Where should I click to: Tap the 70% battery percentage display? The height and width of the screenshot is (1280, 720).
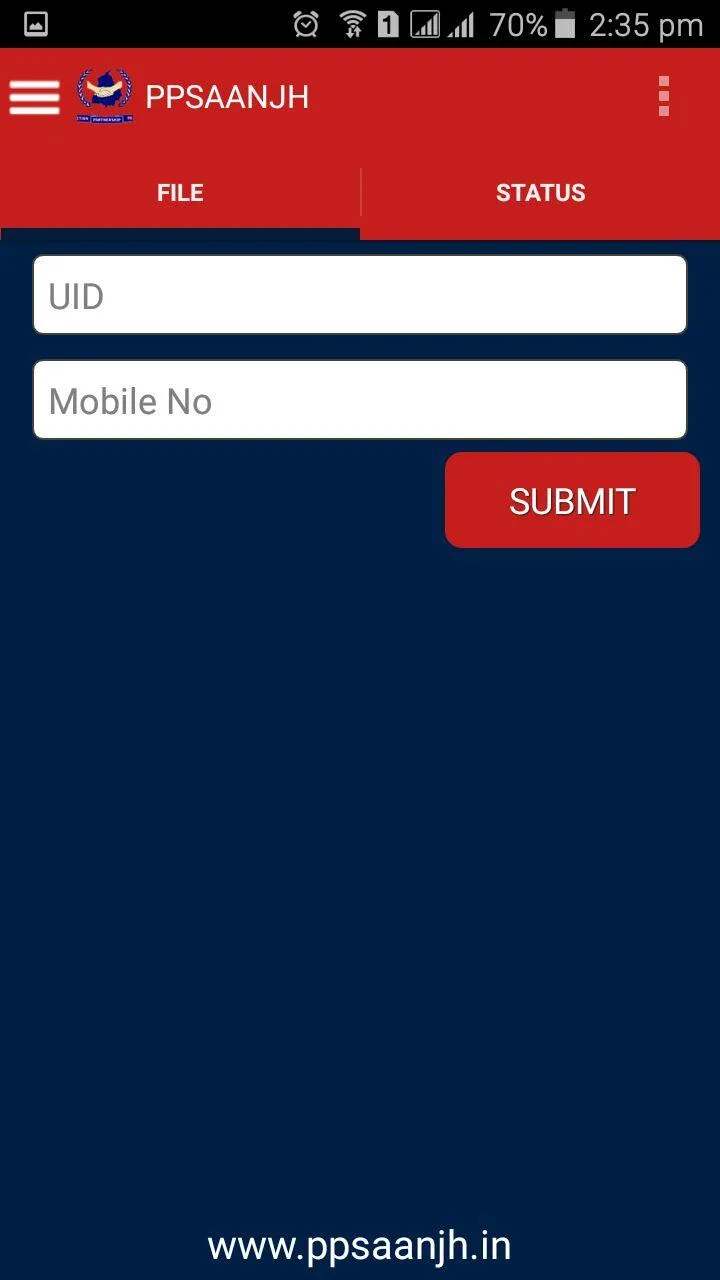[x=514, y=22]
